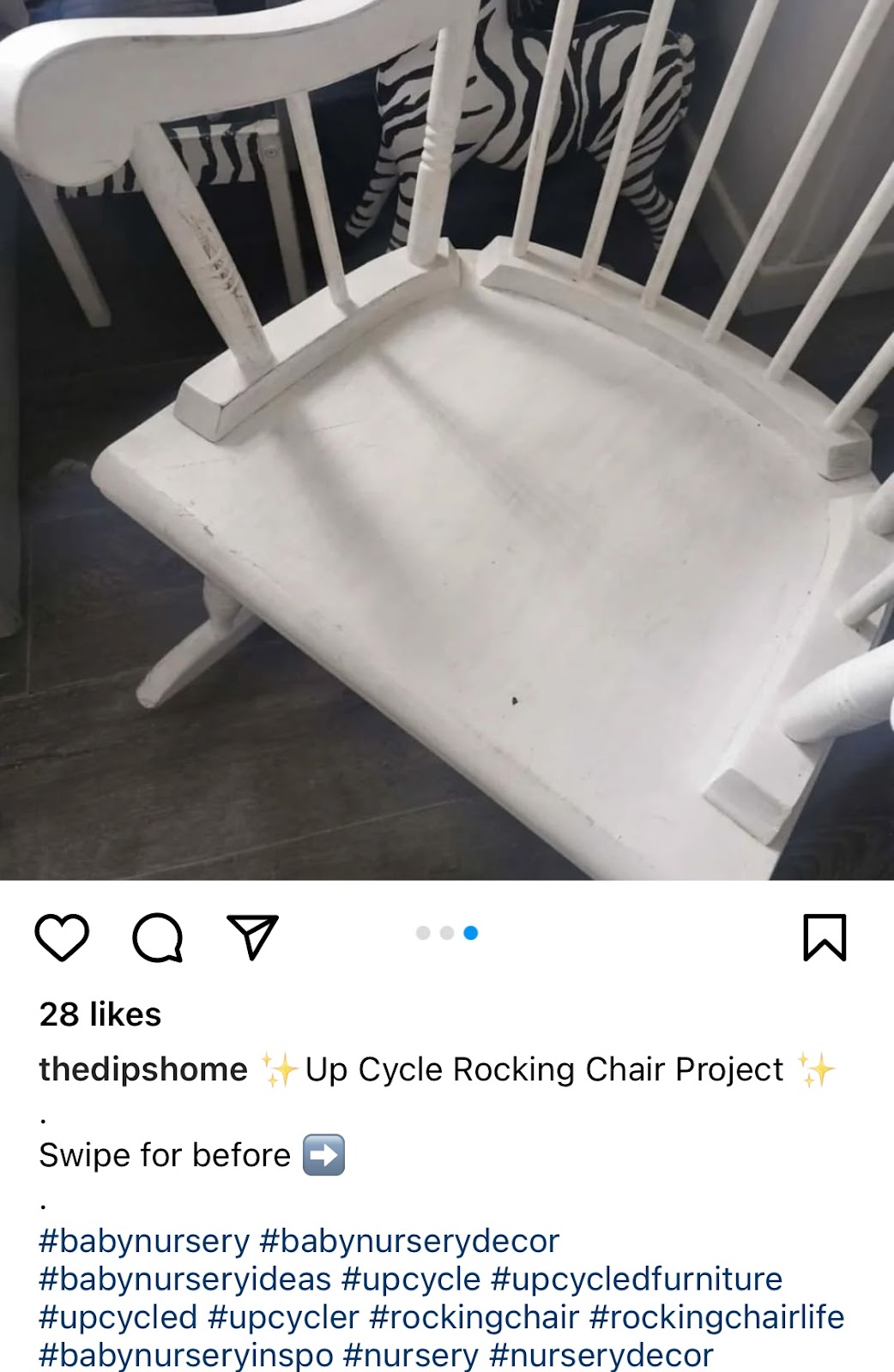Open the #babynurserydecor hashtag

tap(409, 1241)
